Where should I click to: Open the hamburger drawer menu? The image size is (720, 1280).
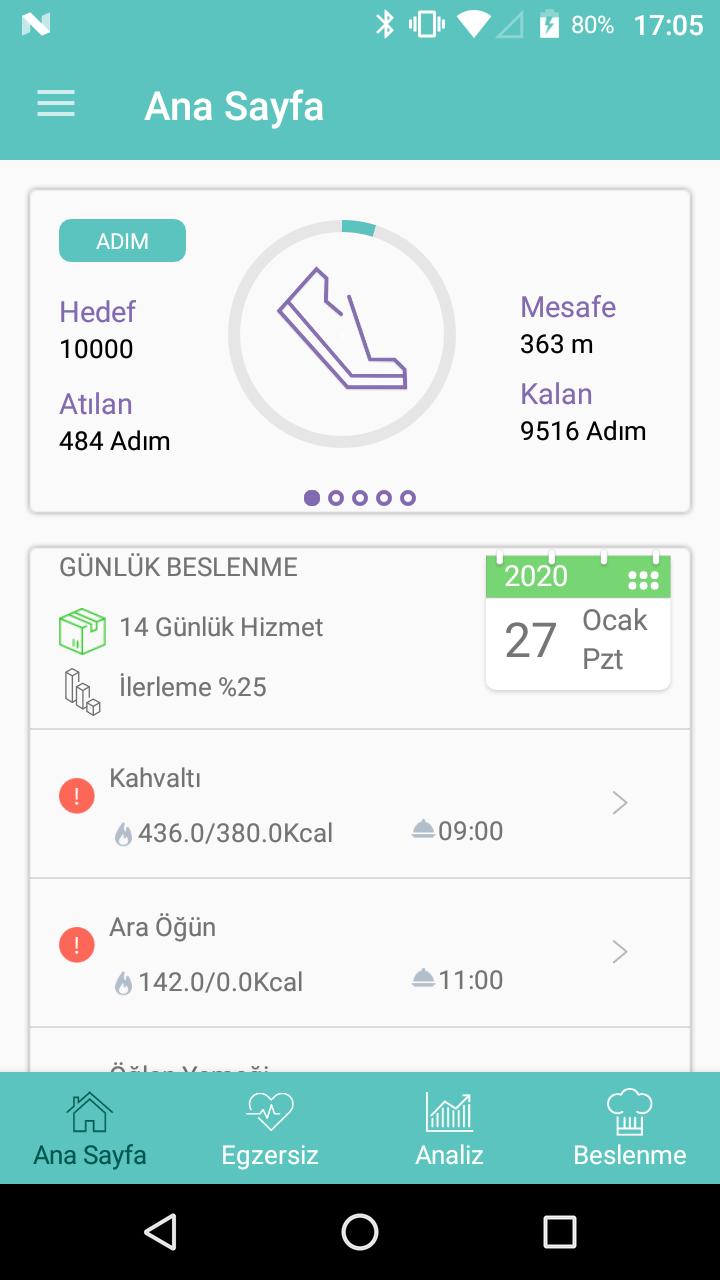click(56, 105)
